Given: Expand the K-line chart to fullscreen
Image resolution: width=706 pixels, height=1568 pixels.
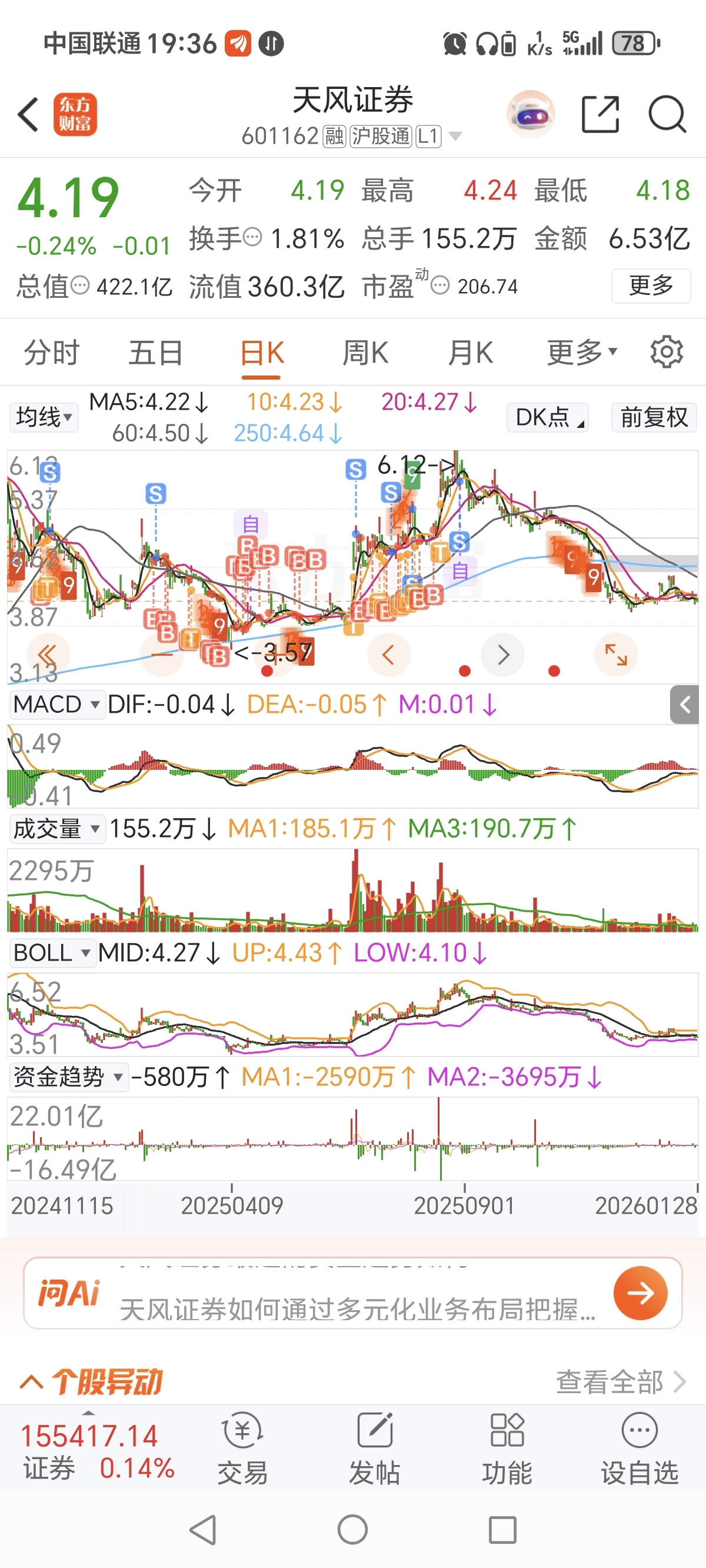Looking at the screenshot, I should tap(616, 655).
